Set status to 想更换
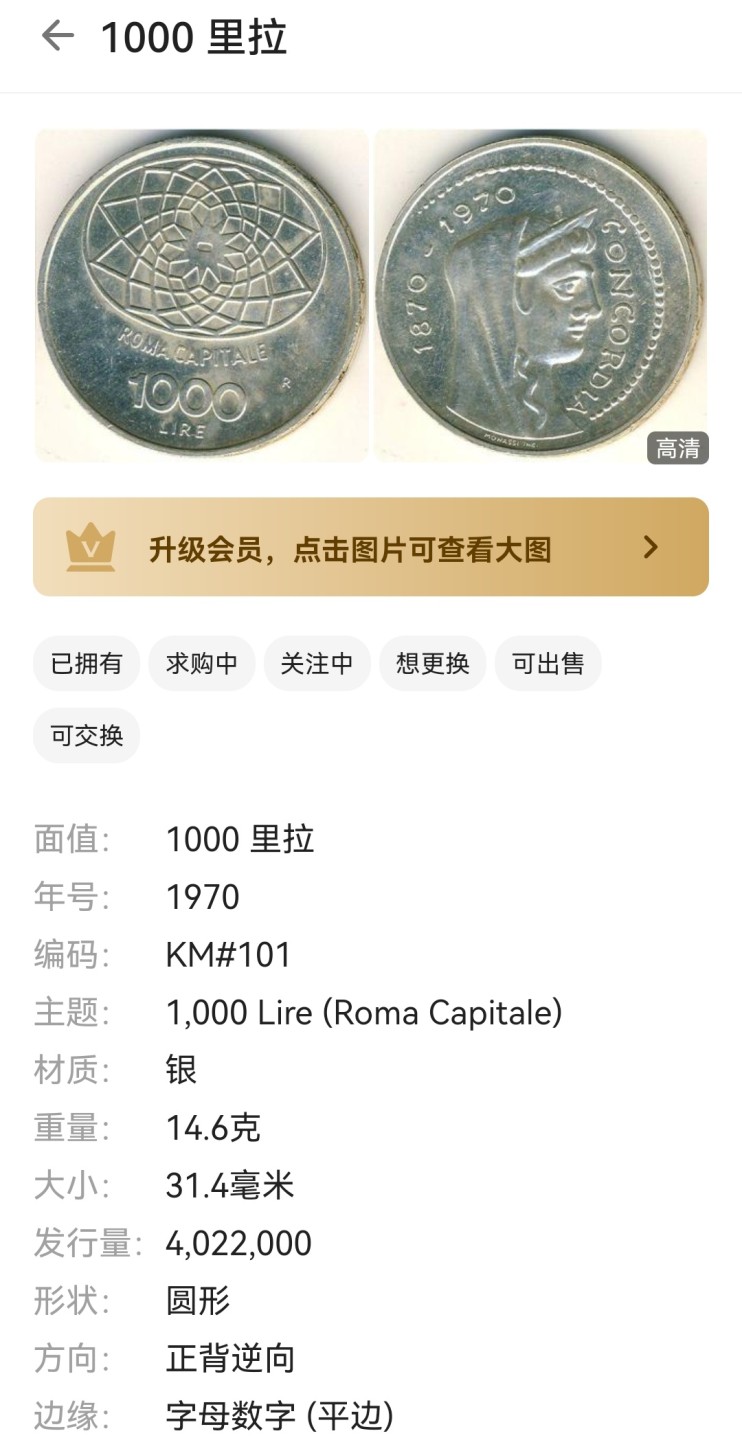 (432, 663)
